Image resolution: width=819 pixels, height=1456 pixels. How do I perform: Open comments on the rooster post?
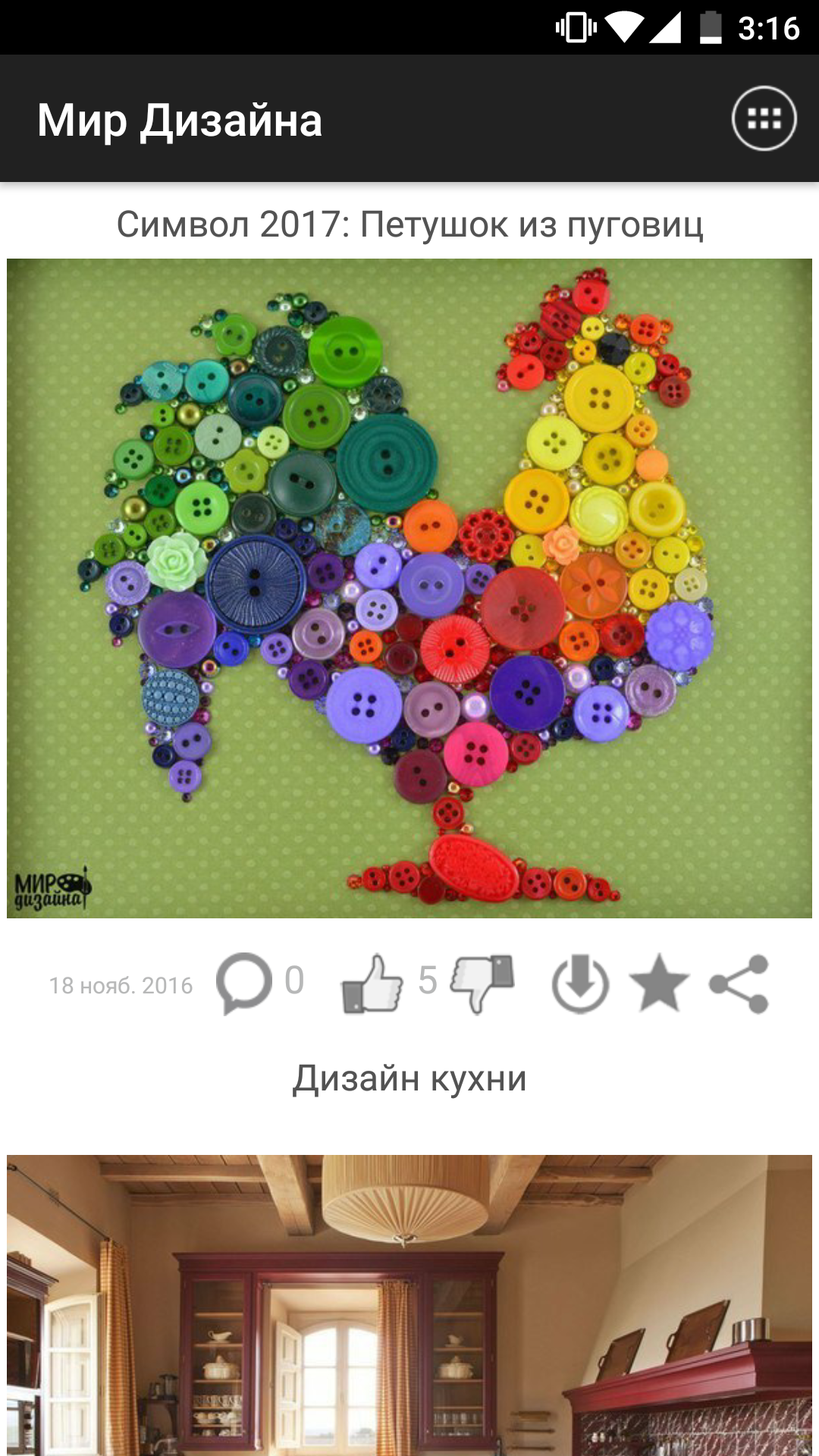point(244,984)
